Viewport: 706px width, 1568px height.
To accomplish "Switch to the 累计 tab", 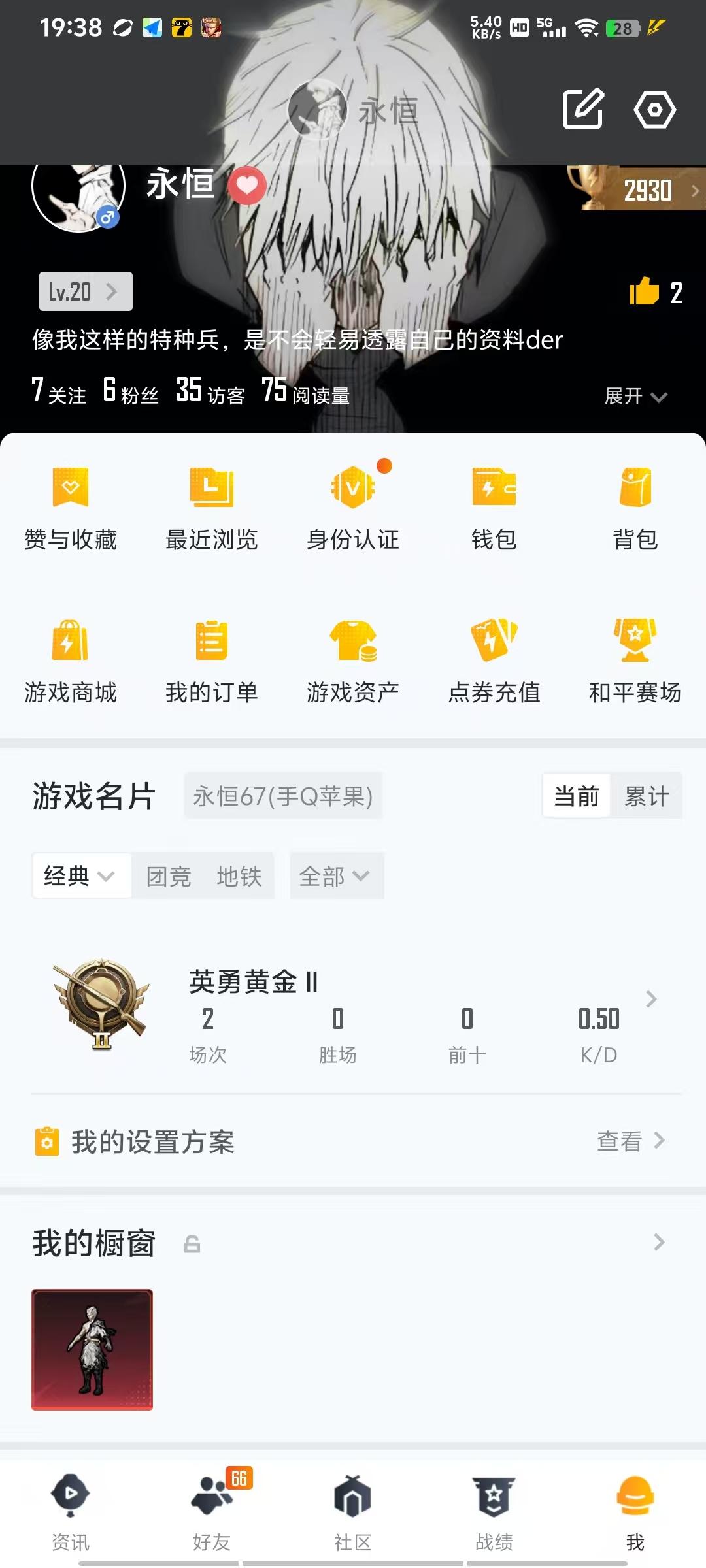I will tap(647, 796).
